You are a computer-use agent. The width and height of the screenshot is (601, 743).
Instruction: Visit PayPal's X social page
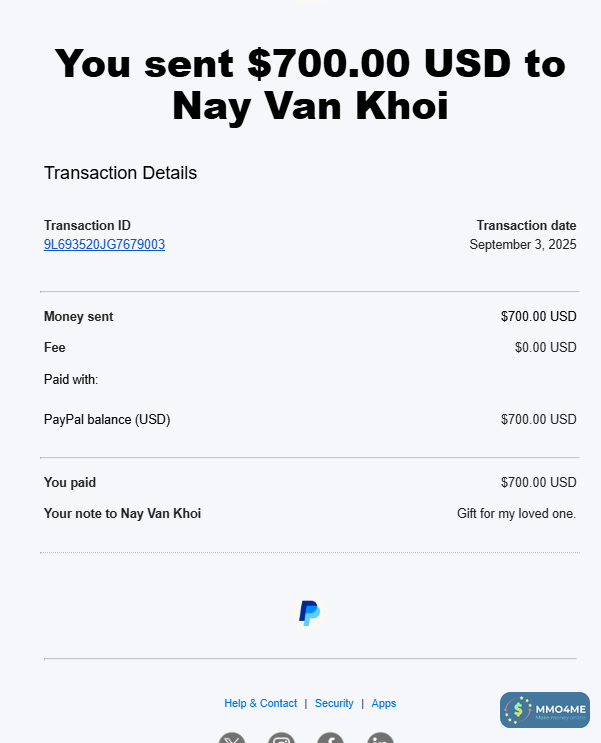232,739
